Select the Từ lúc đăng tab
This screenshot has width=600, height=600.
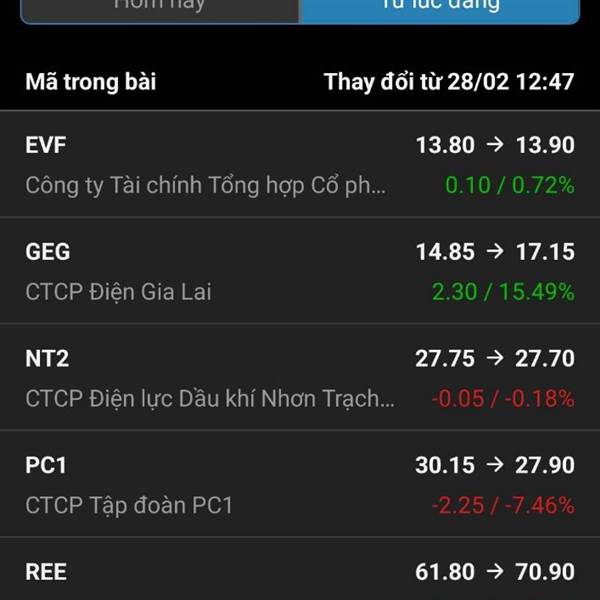tap(439, 8)
